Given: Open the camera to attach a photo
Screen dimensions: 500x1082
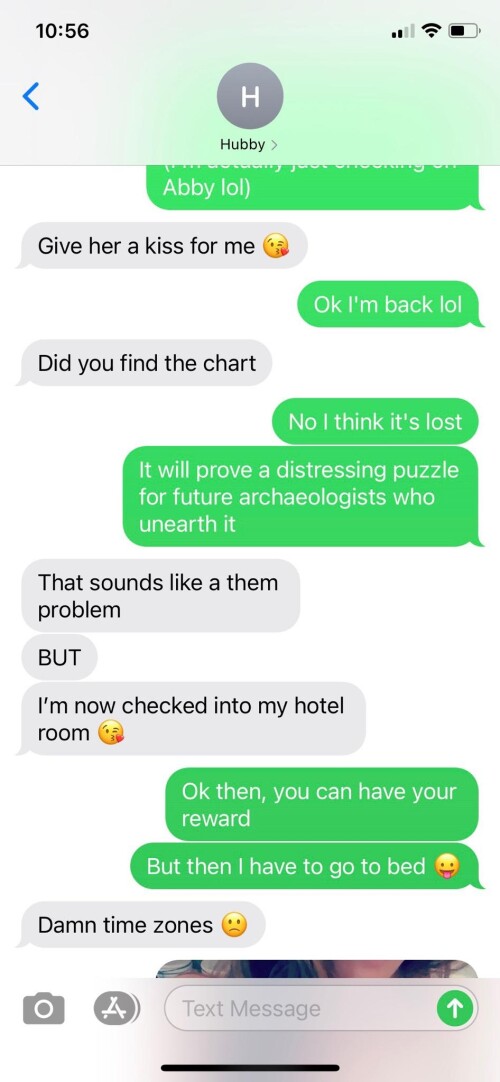Looking at the screenshot, I should [43, 1008].
